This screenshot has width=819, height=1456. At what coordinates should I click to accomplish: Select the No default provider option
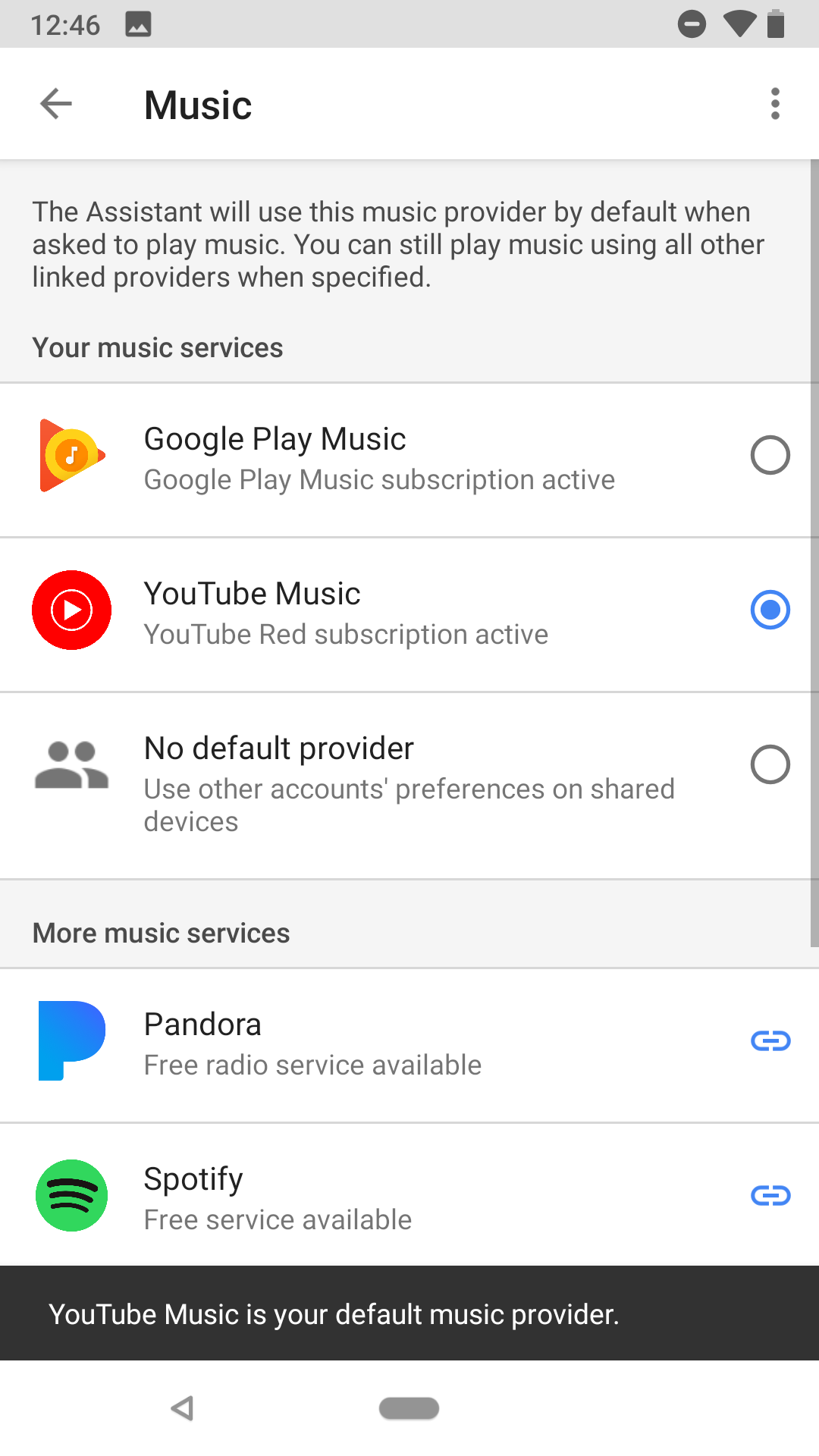click(770, 764)
